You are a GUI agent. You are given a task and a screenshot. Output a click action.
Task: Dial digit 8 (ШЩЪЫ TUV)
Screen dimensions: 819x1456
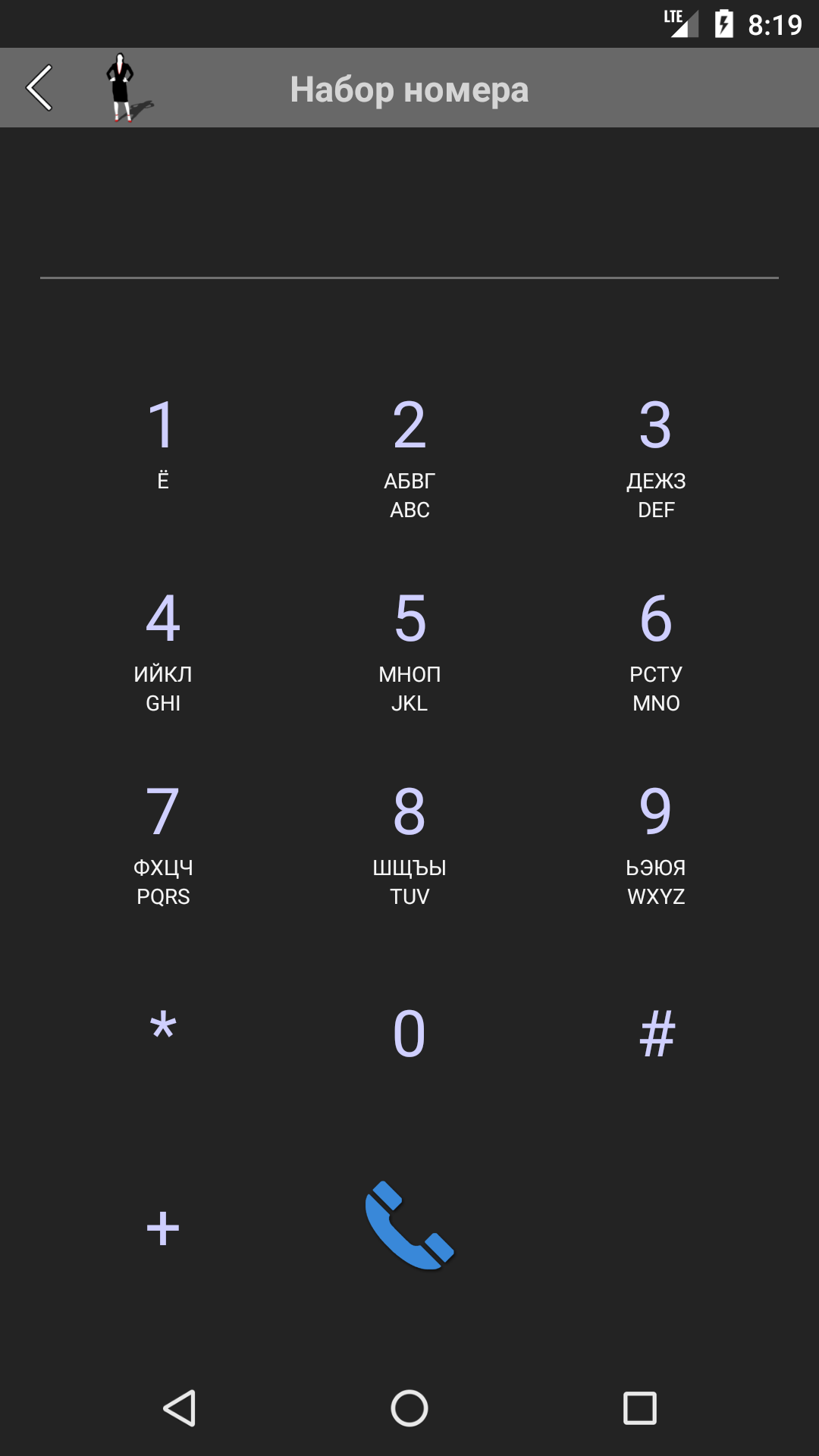click(409, 843)
